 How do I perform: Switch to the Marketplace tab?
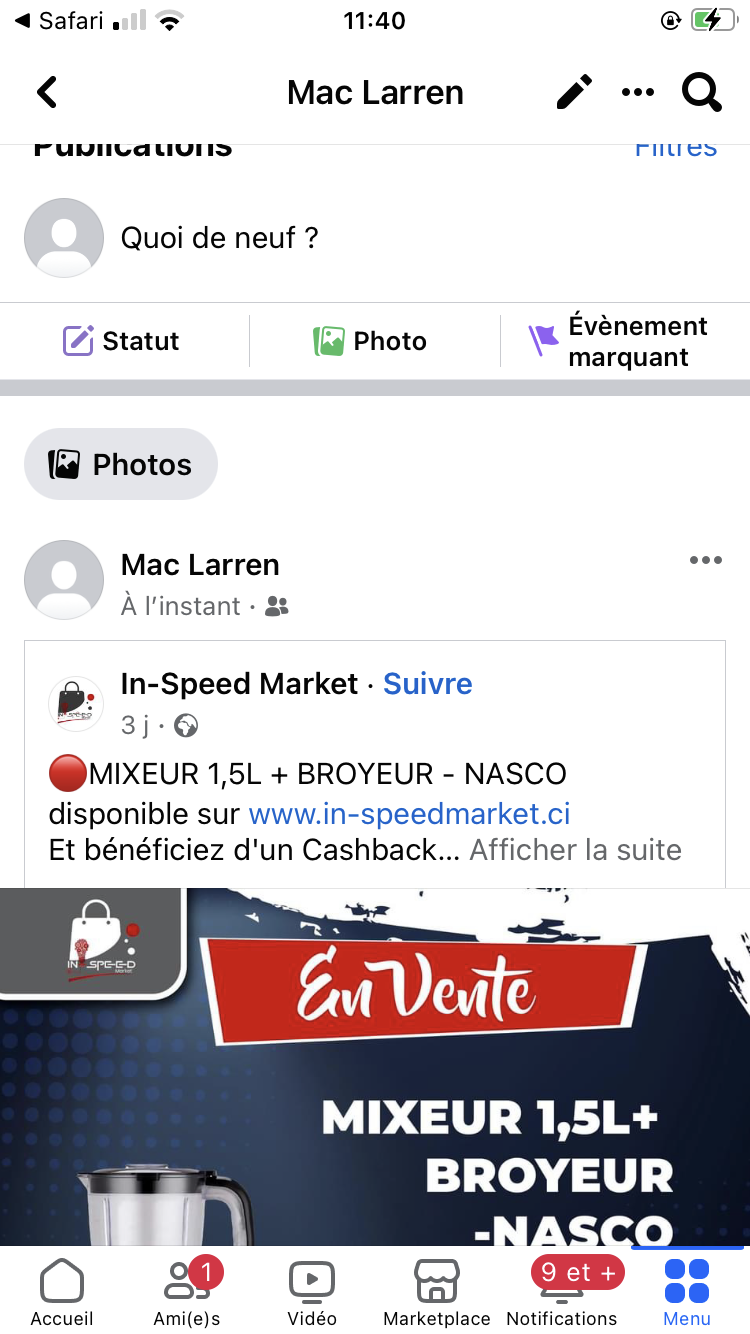pos(437,1292)
